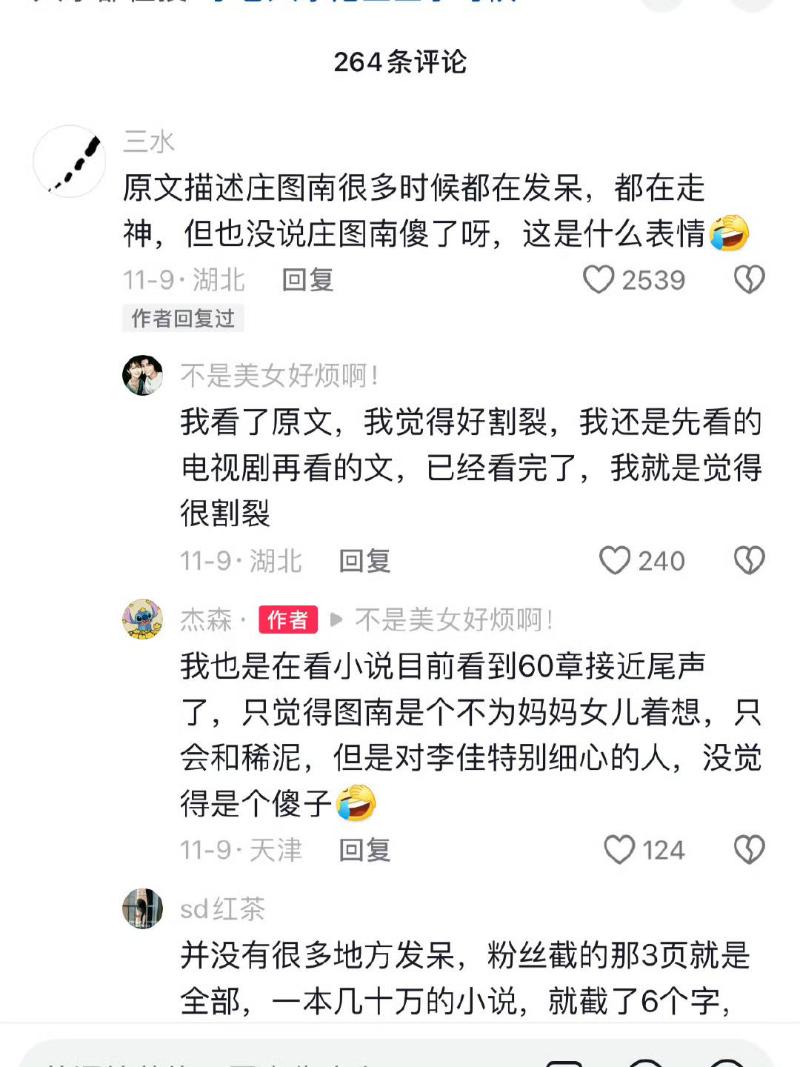Open 不是美女好烦啊's avatar

(x=142, y=375)
